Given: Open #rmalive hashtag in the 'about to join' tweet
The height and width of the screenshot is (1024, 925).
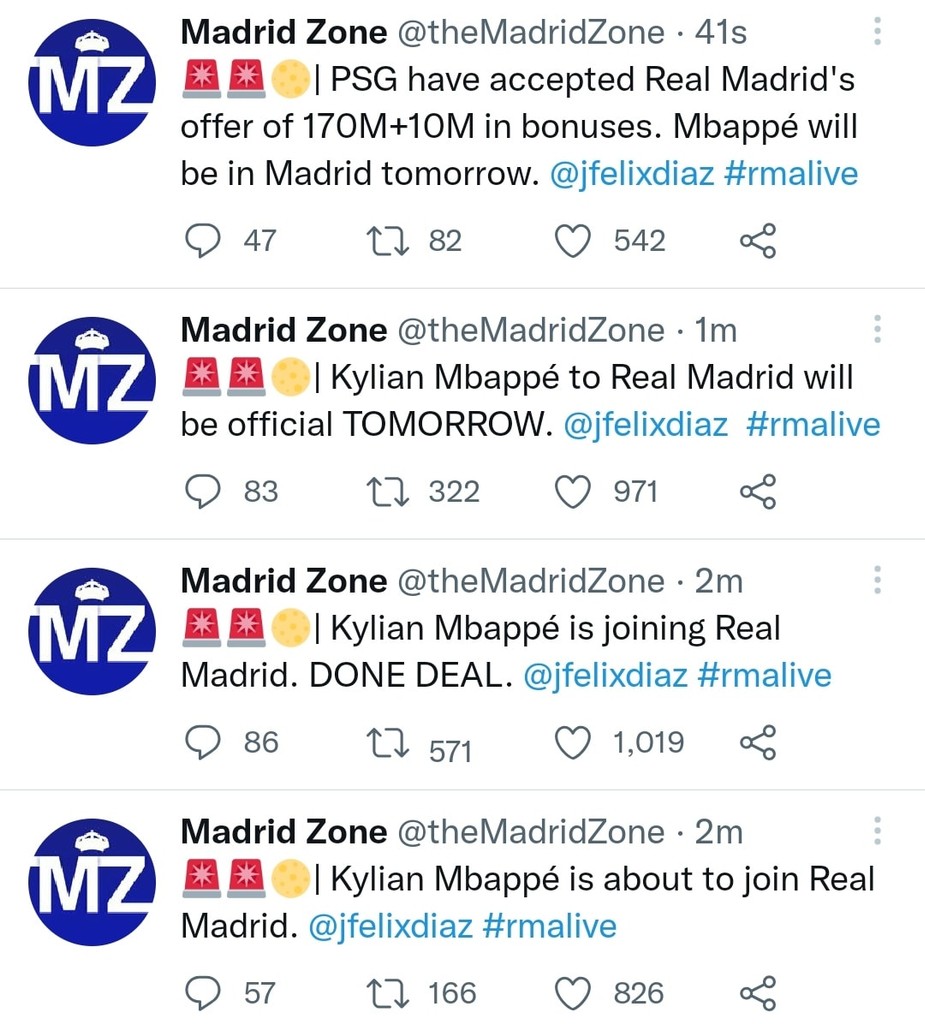Looking at the screenshot, I should click(x=549, y=926).
